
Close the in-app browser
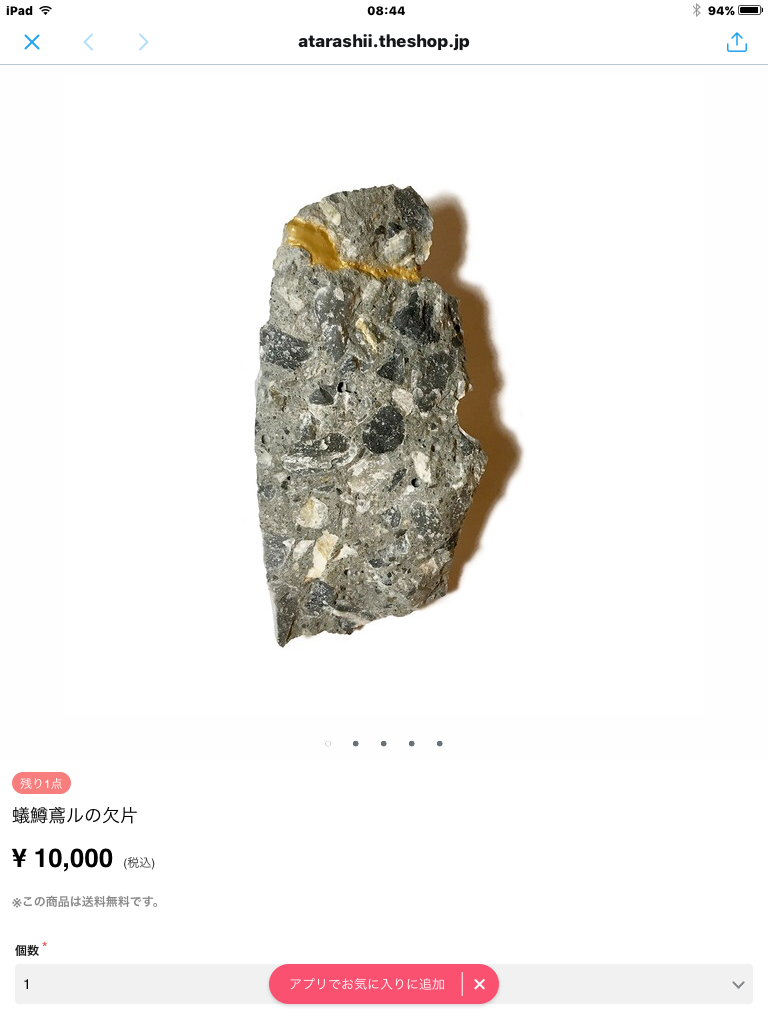tap(32, 42)
